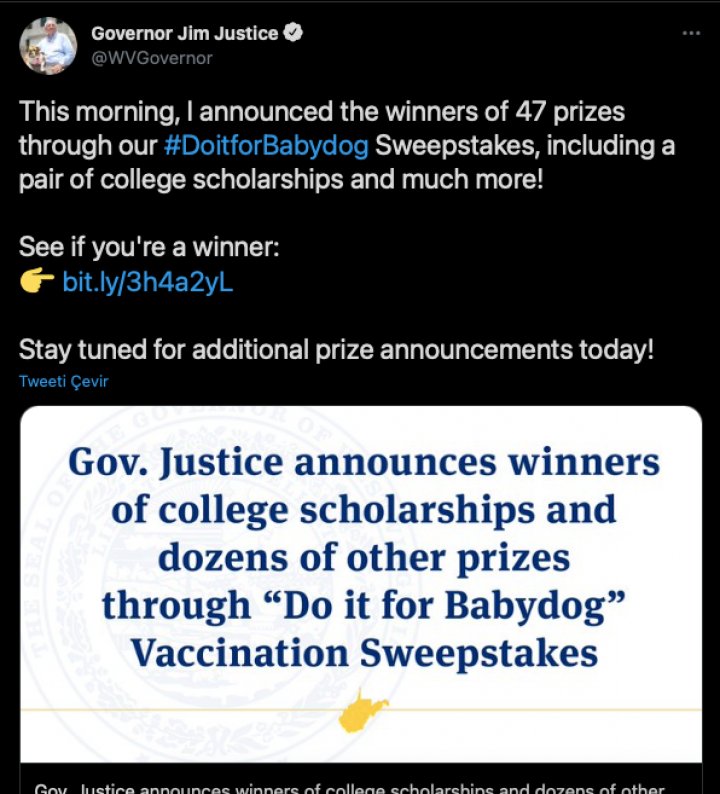Open the Babydog Vaccination Sweepstakes link card
Image resolution: width=720 pixels, height=794 pixels.
pos(361,580)
